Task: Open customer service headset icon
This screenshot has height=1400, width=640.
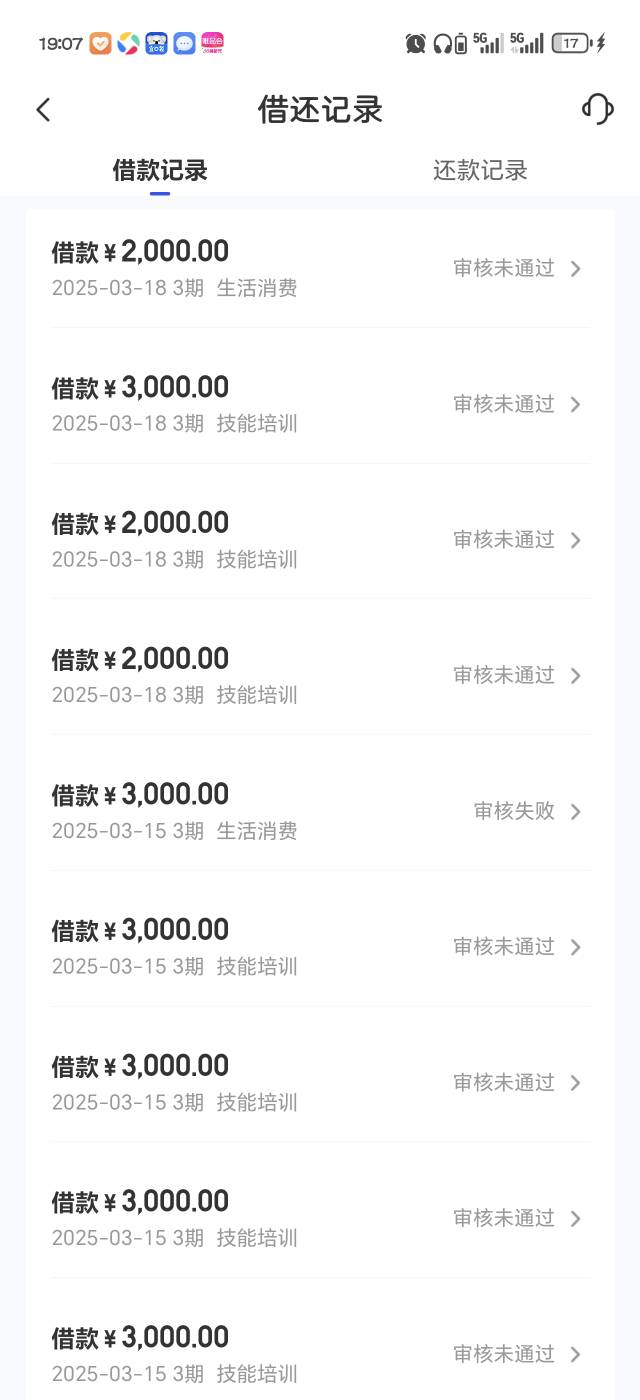Action: pos(597,109)
